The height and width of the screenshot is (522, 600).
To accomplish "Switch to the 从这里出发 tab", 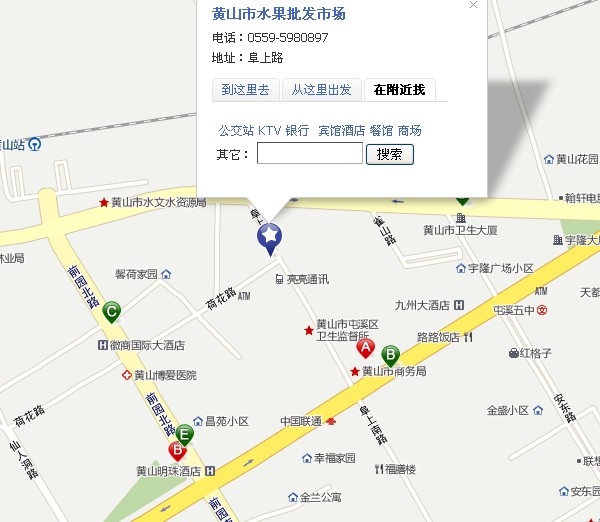I will click(321, 90).
